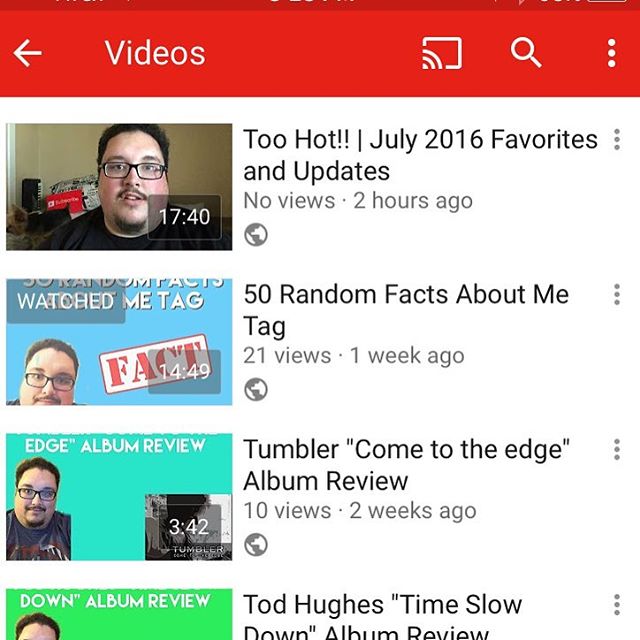This screenshot has height=640, width=640.
Task: Open Tod Hughes Time Slow Down review
Action: coord(119,615)
